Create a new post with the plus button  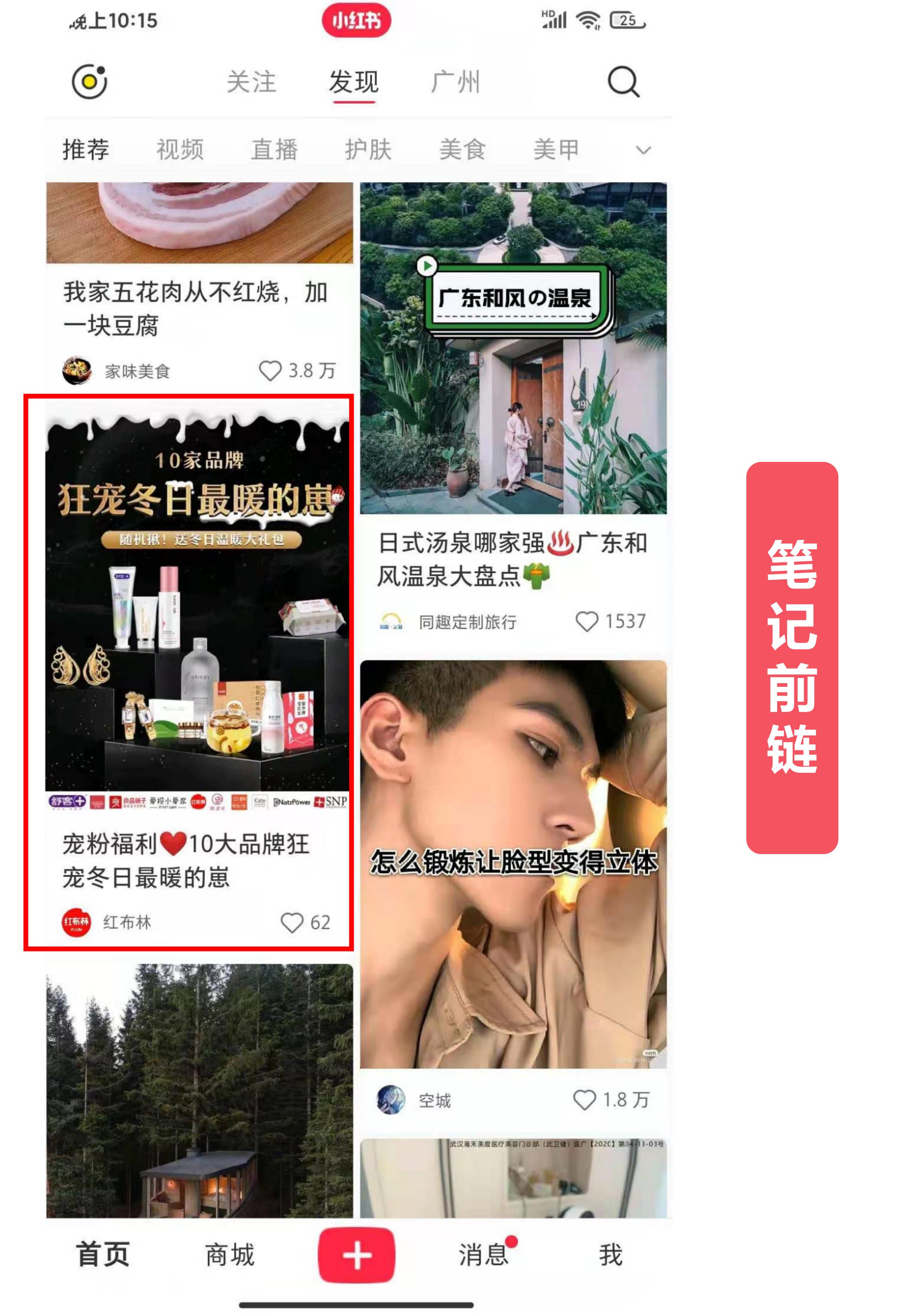pyautogui.click(x=357, y=1255)
